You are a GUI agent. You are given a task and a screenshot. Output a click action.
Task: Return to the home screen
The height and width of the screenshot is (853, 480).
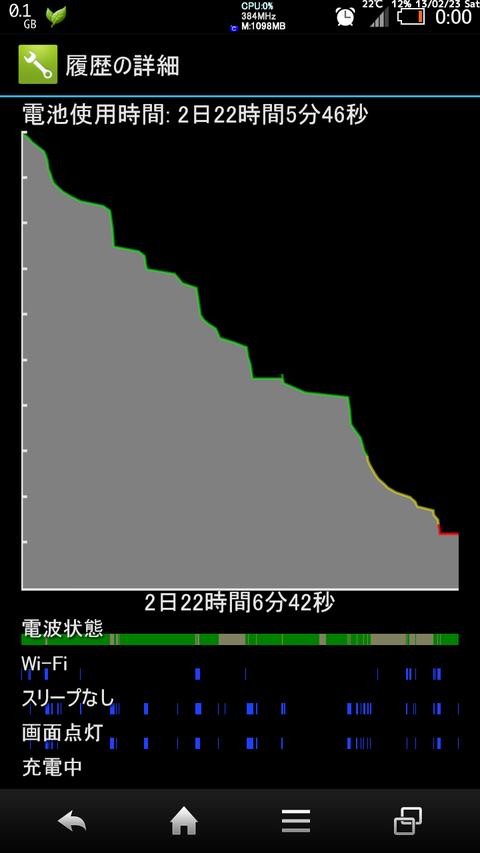click(x=184, y=820)
